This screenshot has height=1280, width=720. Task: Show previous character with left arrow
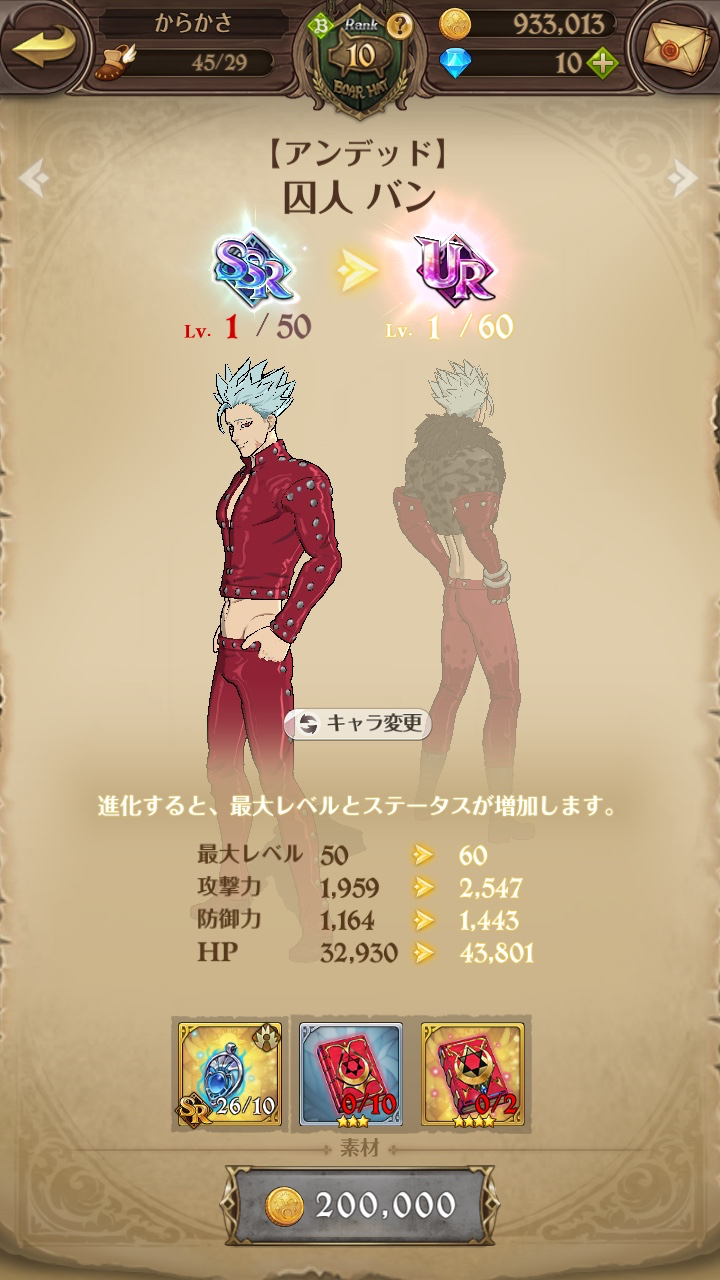click(x=32, y=179)
